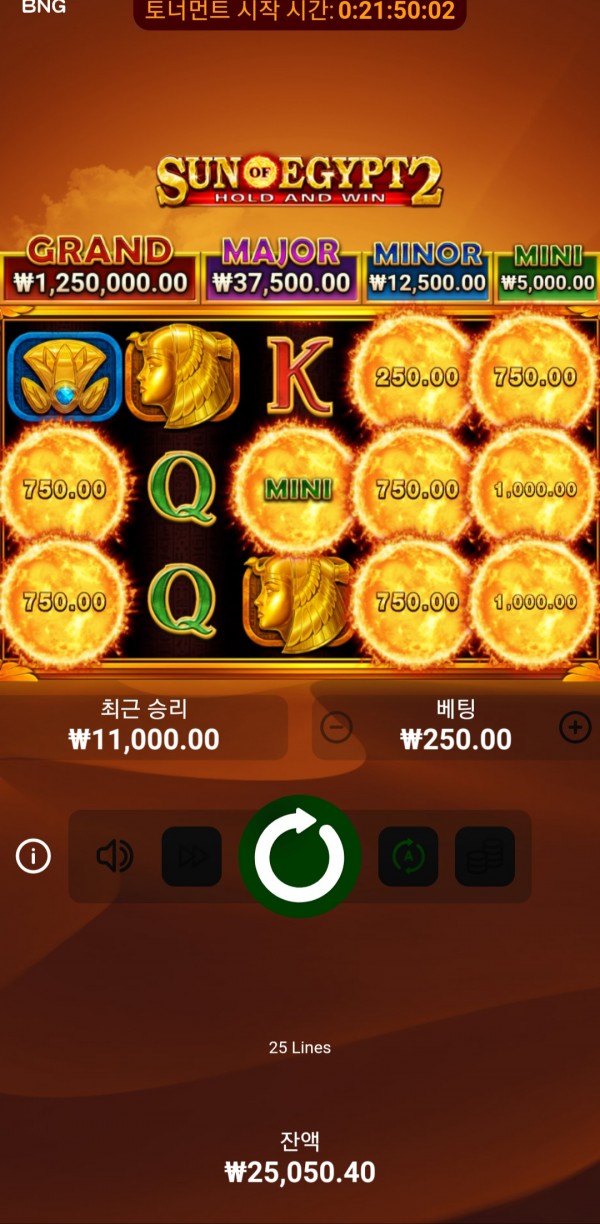Open the coin bet settings
The image size is (600, 1224).
[x=485, y=856]
